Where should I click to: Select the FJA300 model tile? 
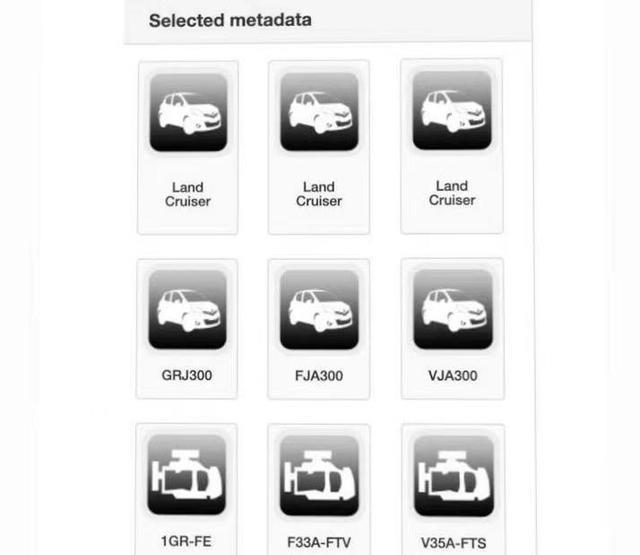(319, 328)
